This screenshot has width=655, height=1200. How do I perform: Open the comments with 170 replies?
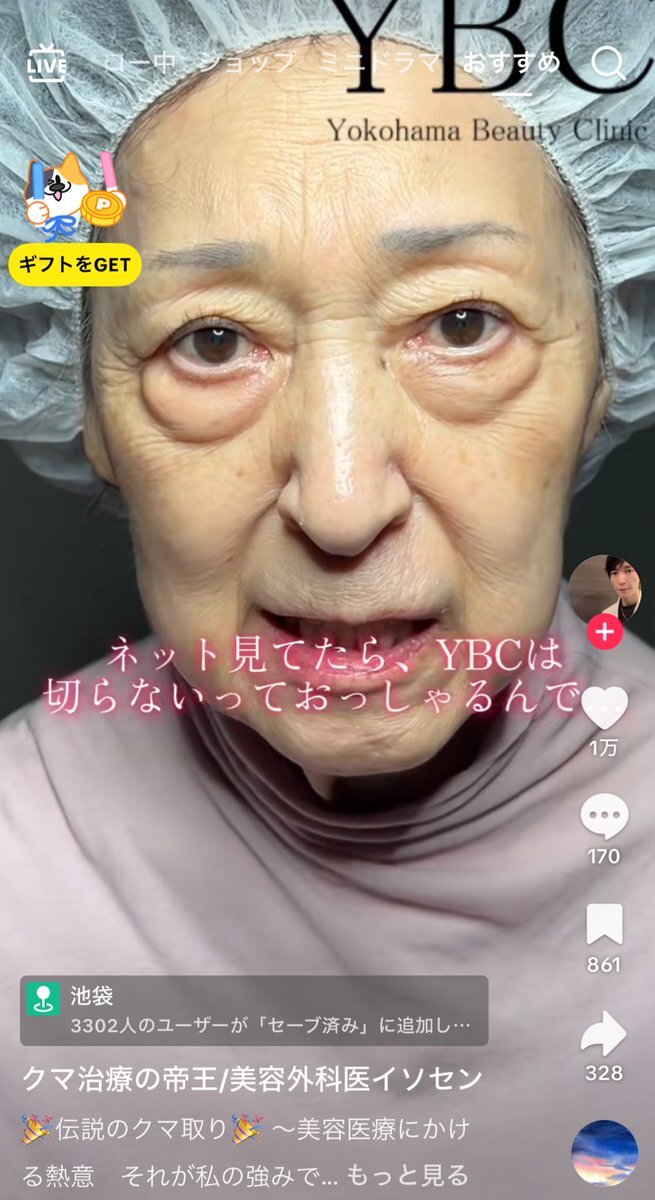pos(604,817)
